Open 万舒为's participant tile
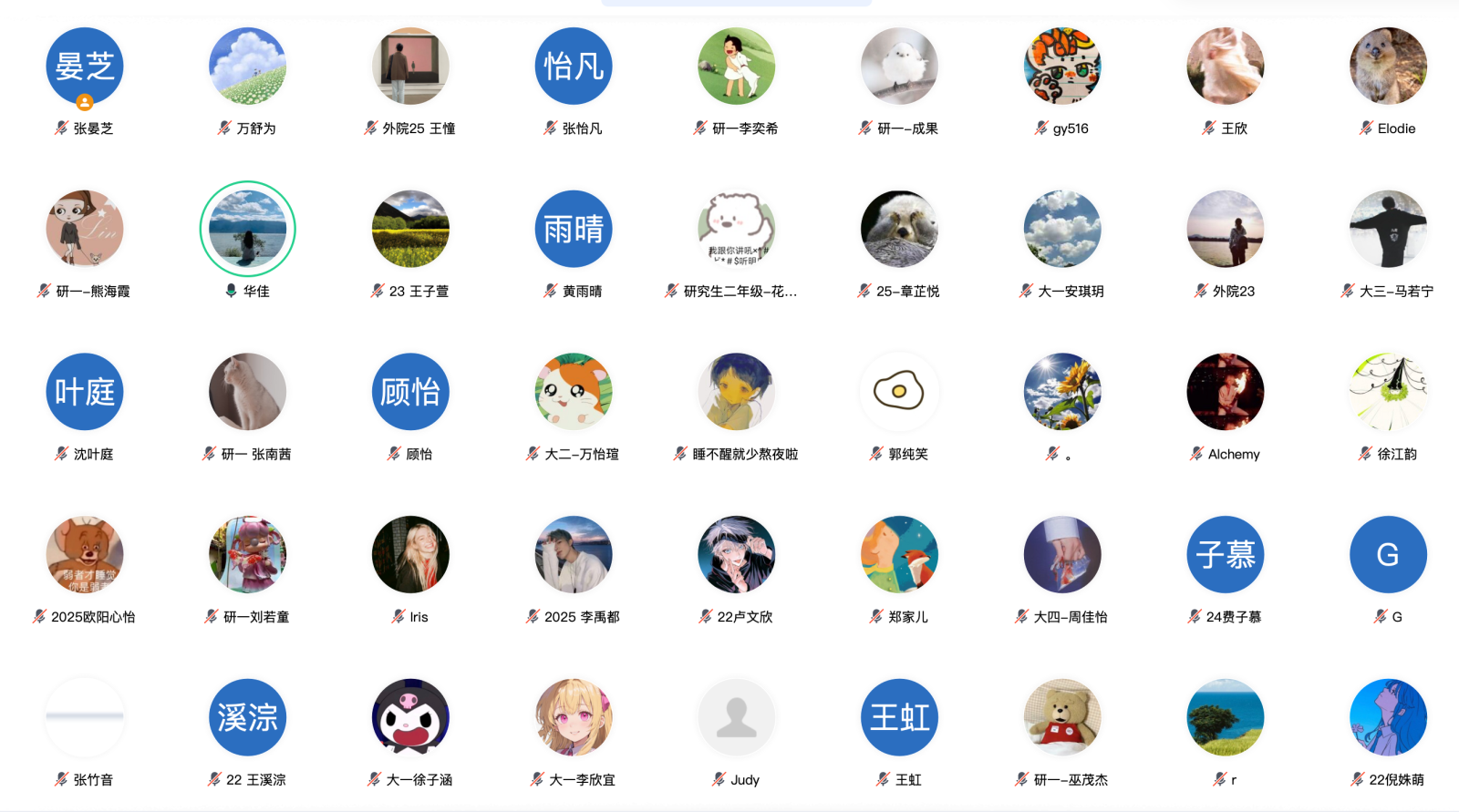Image resolution: width=1459 pixels, height=812 pixels. point(247,67)
